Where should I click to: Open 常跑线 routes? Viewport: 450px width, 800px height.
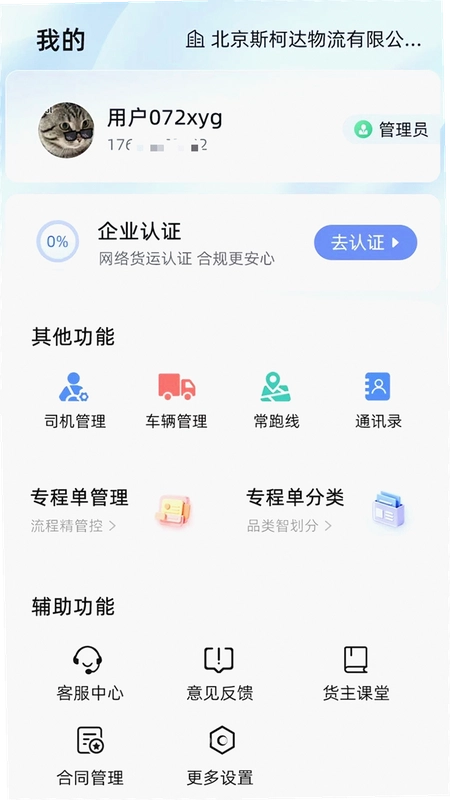(276, 401)
